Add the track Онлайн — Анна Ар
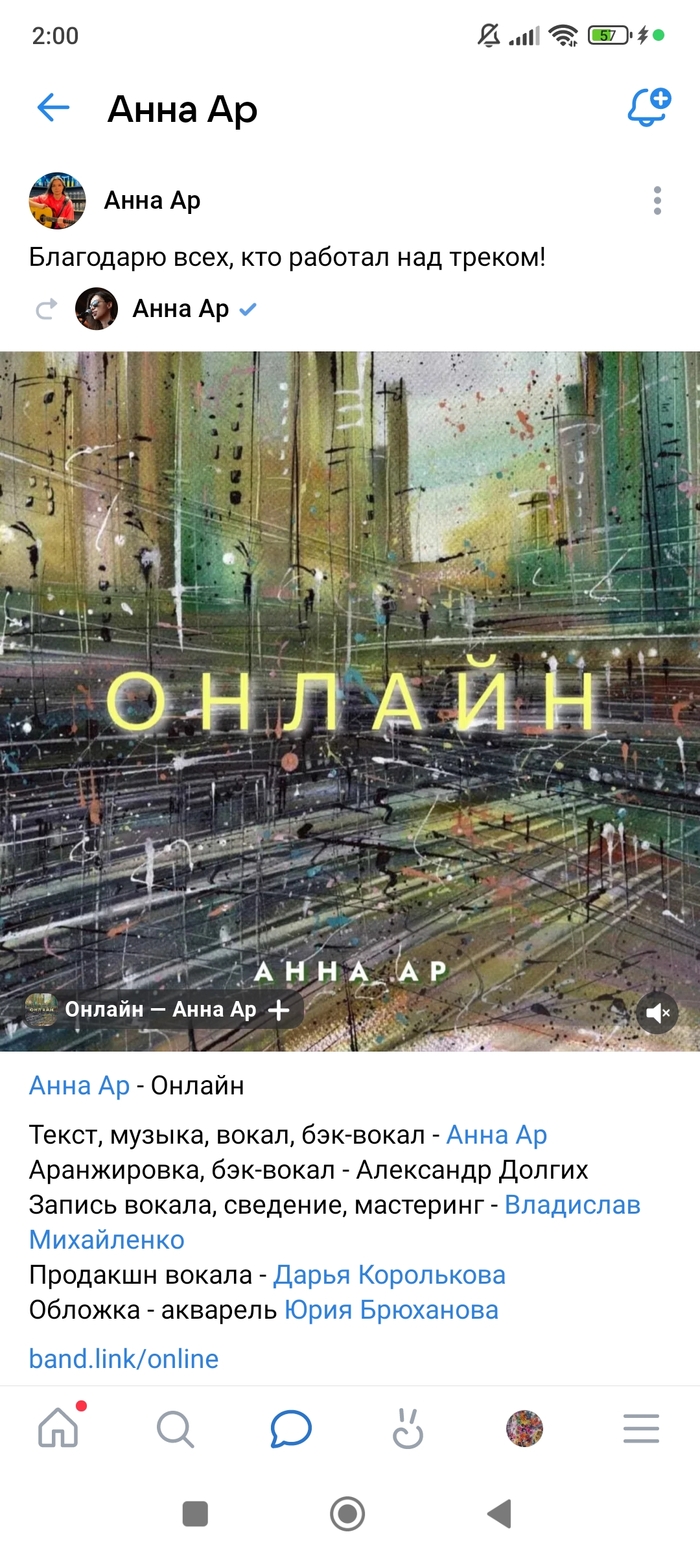Screen dimensions: 700x1556 click(x=279, y=1010)
